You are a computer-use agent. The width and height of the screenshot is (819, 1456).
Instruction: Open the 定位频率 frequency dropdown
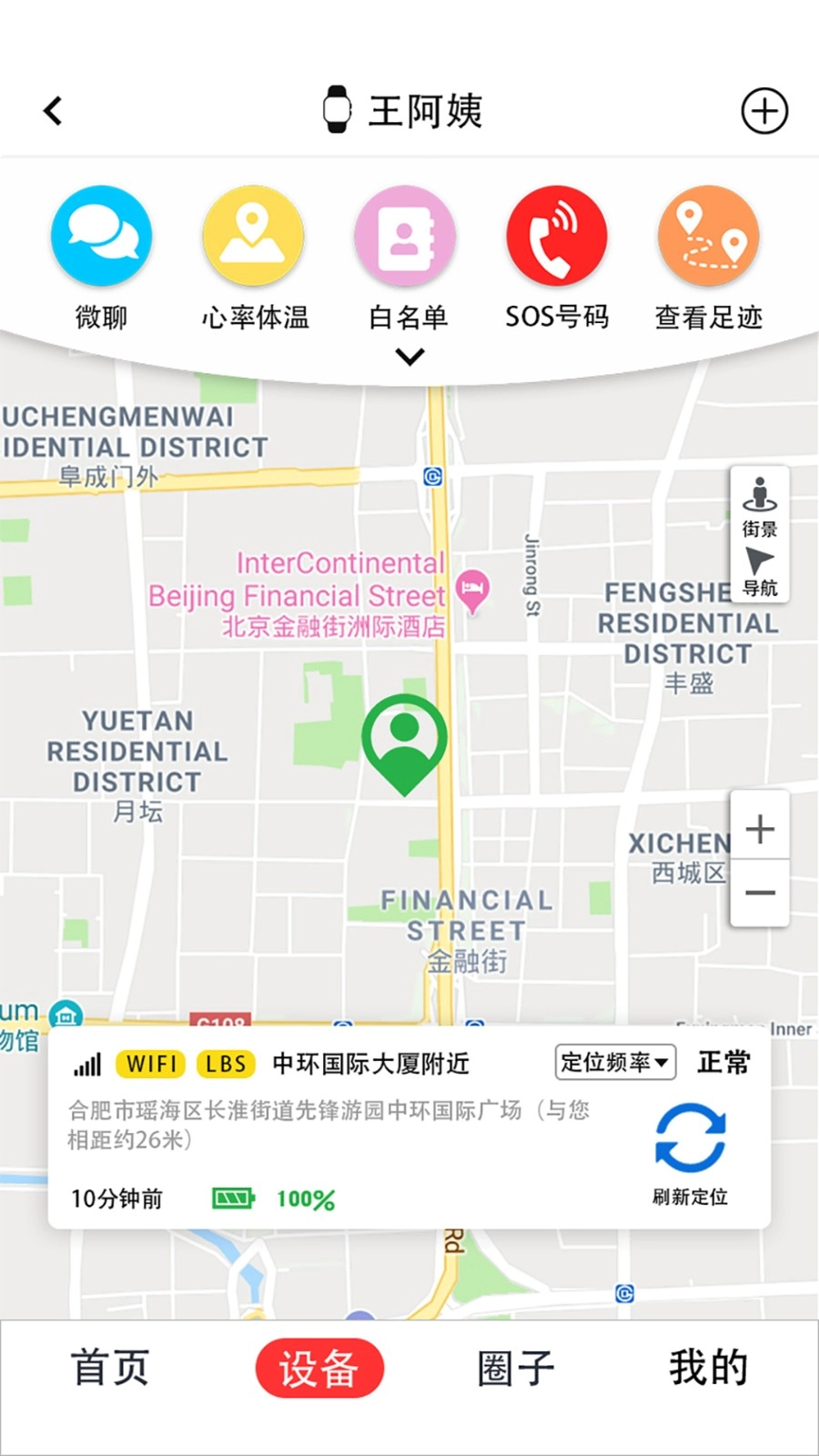point(614,1062)
